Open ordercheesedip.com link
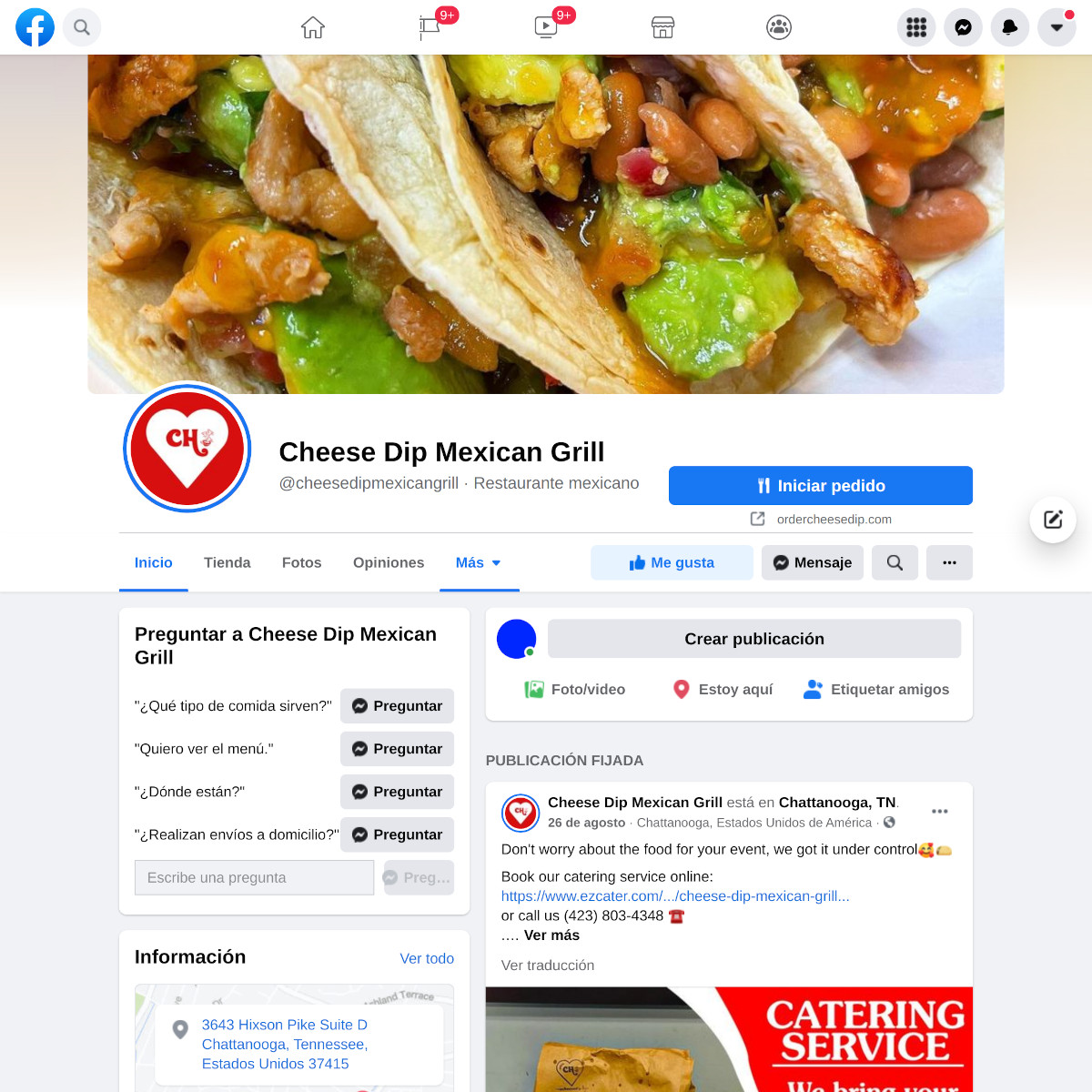The height and width of the screenshot is (1092, 1092). 833,519
